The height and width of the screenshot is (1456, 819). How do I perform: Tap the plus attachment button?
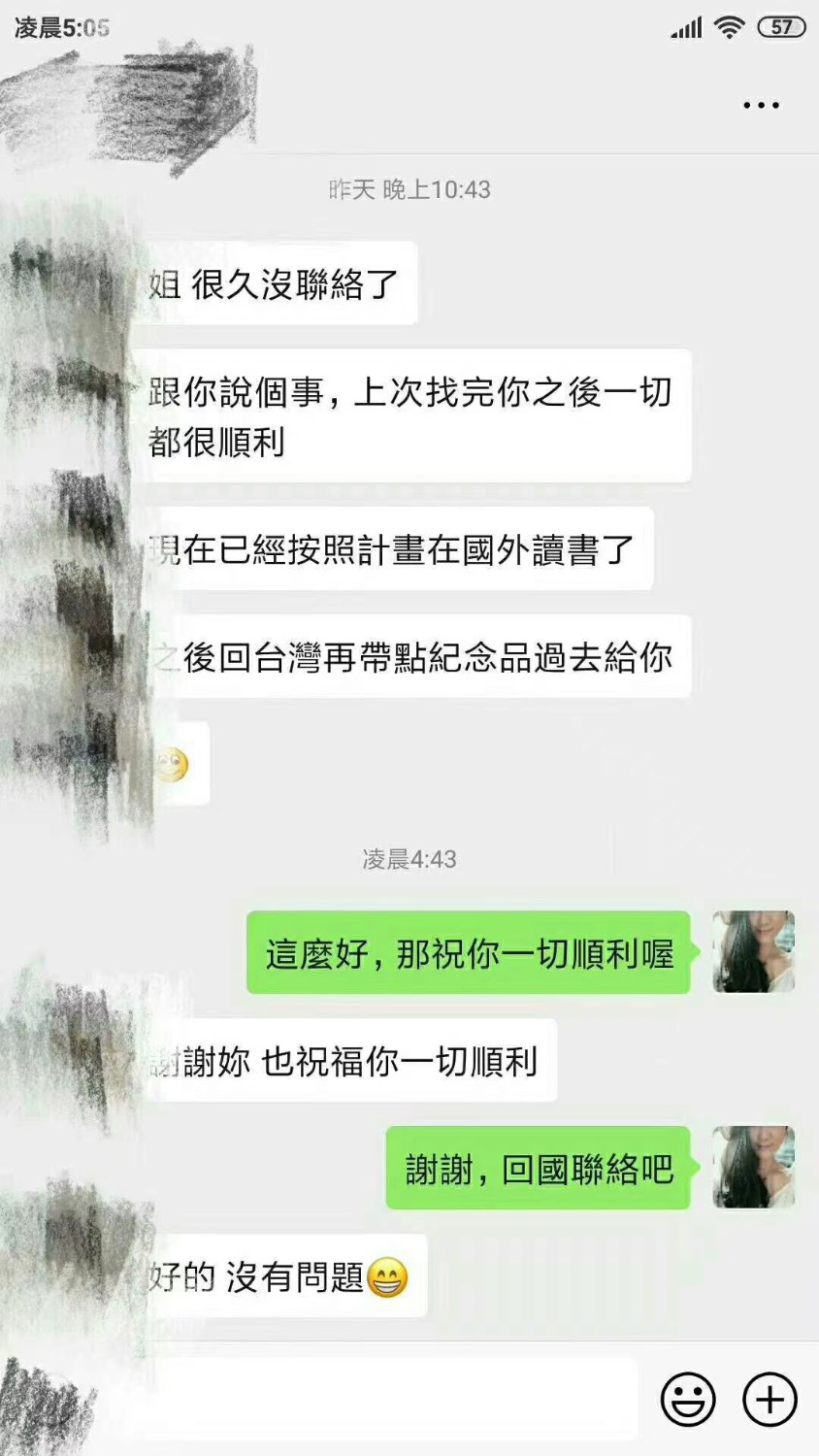coord(768,1400)
